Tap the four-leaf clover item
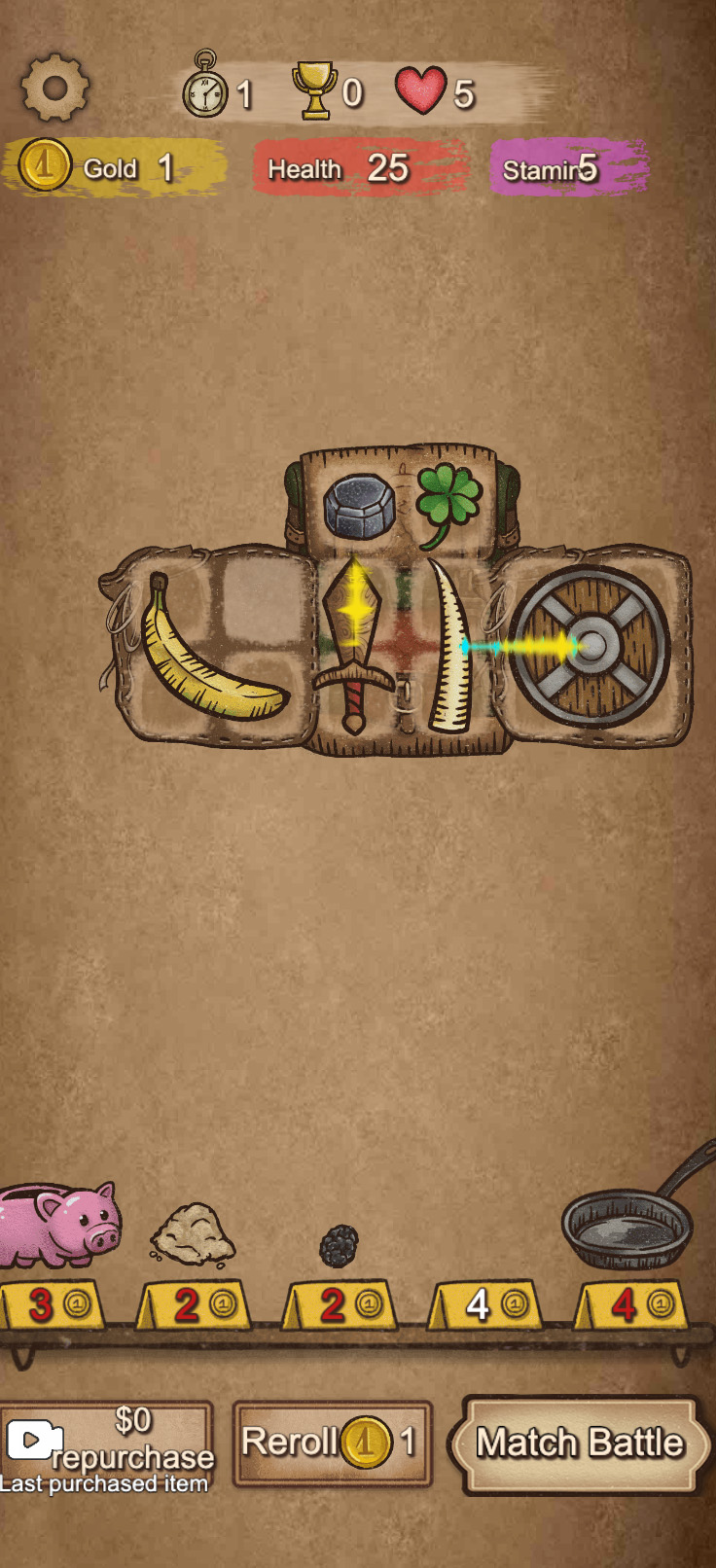The image size is (716, 1568). 449,502
